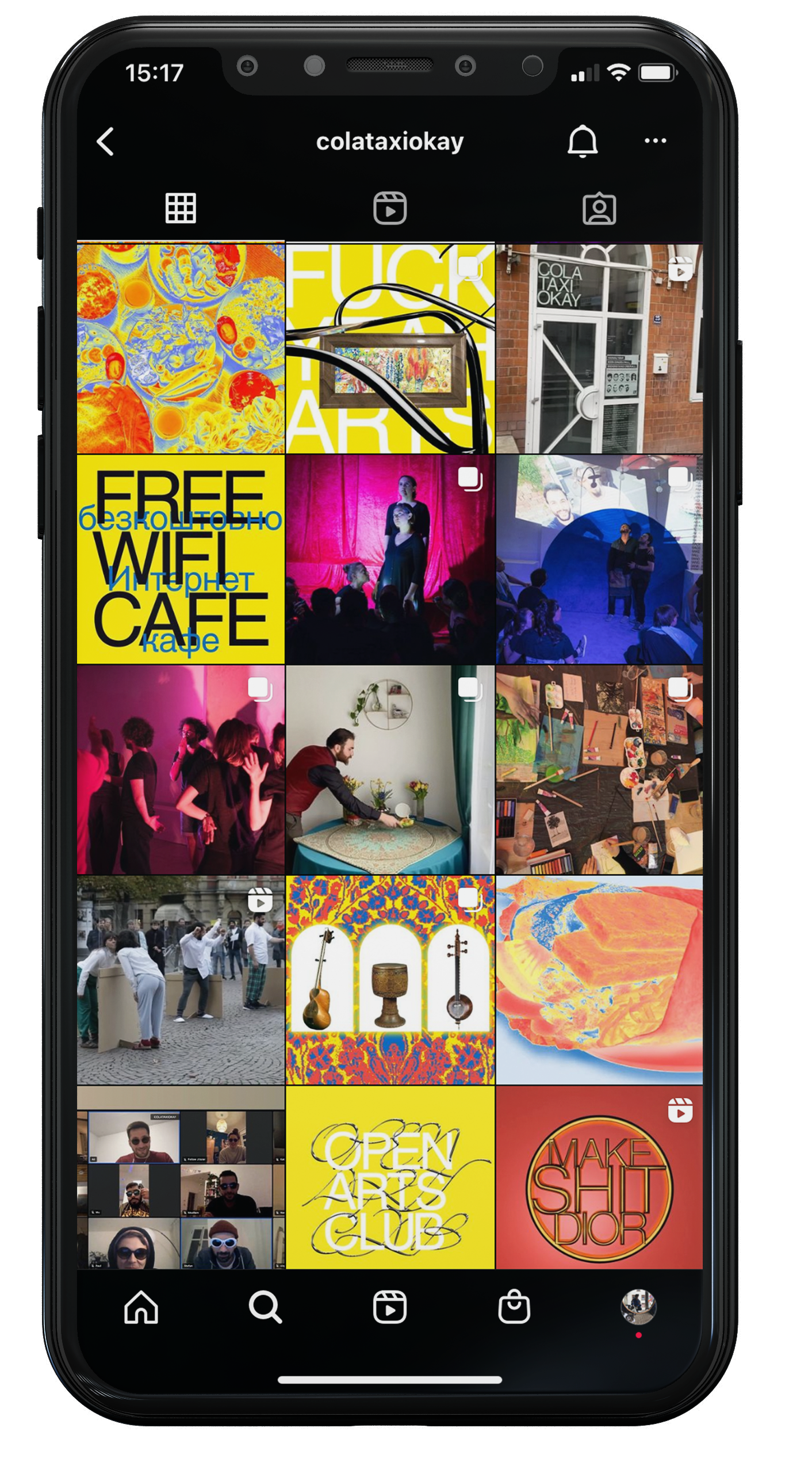812x1462 pixels.
Task: Open Reels from the bottom bar
Action: click(x=390, y=1307)
